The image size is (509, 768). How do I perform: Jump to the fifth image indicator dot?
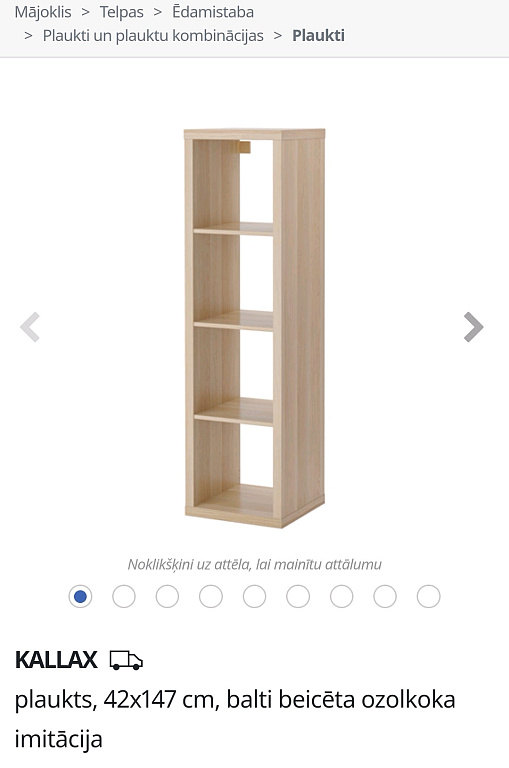click(x=254, y=597)
